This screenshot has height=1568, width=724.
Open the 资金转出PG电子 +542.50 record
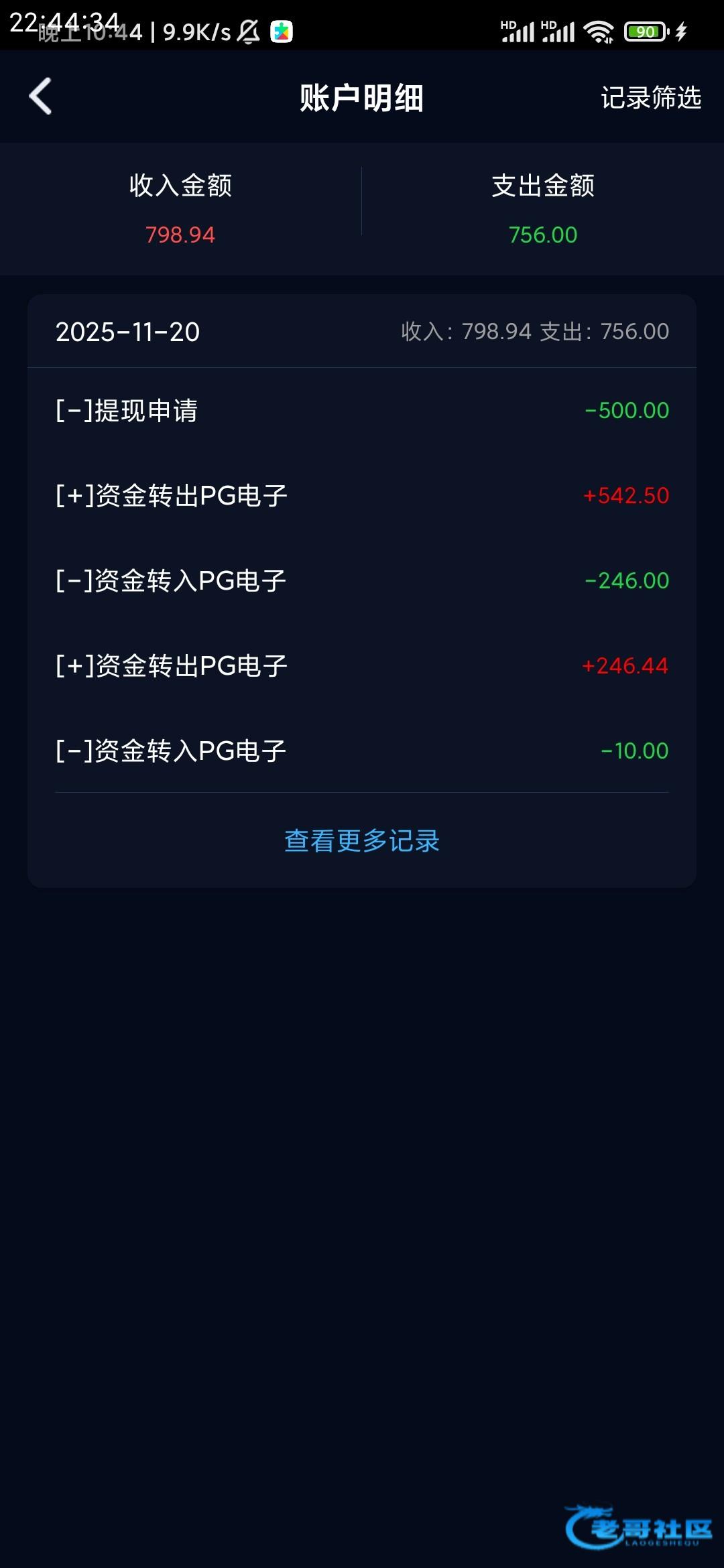[x=362, y=496]
